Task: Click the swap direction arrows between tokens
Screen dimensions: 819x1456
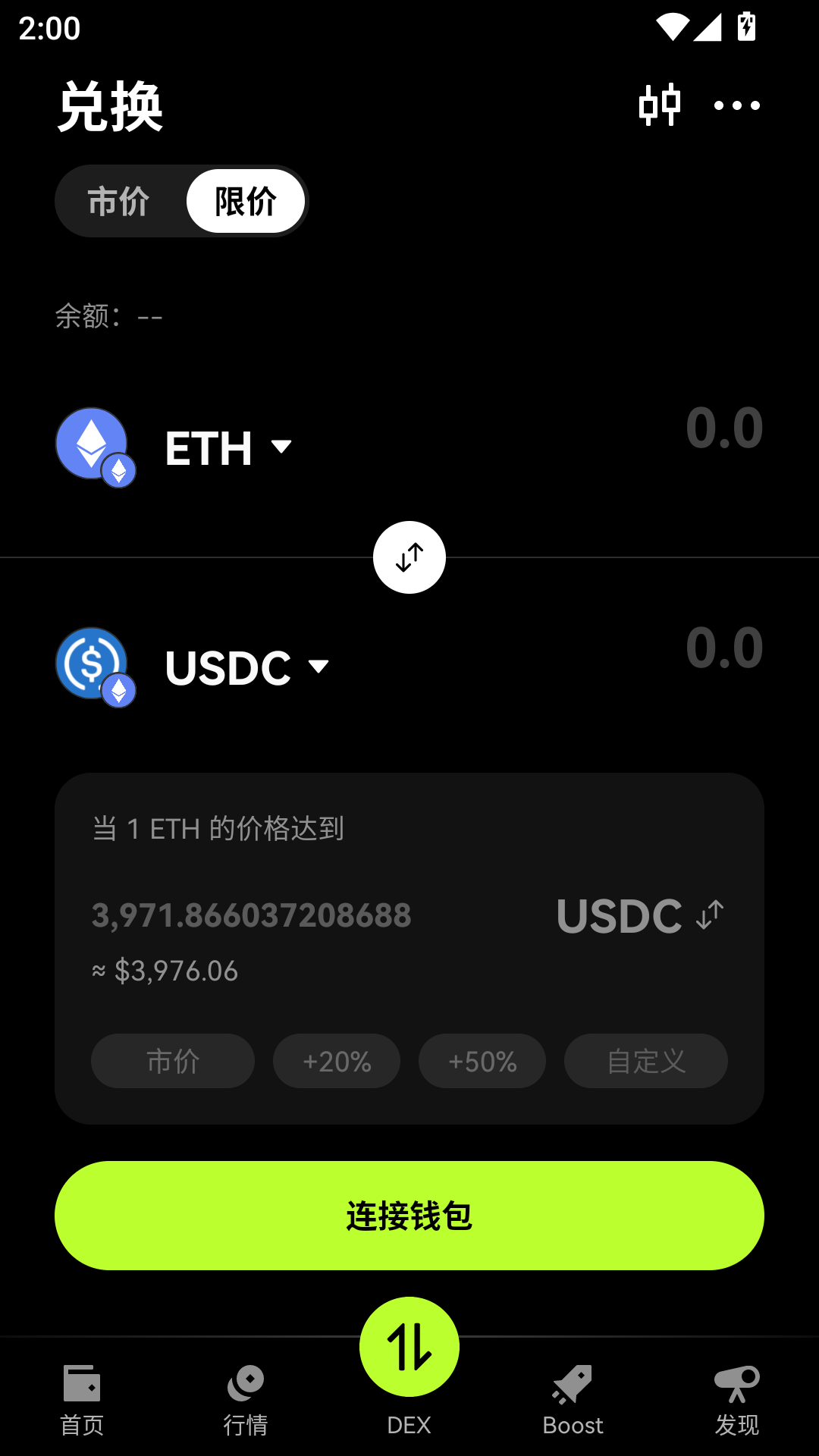Action: 409,557
